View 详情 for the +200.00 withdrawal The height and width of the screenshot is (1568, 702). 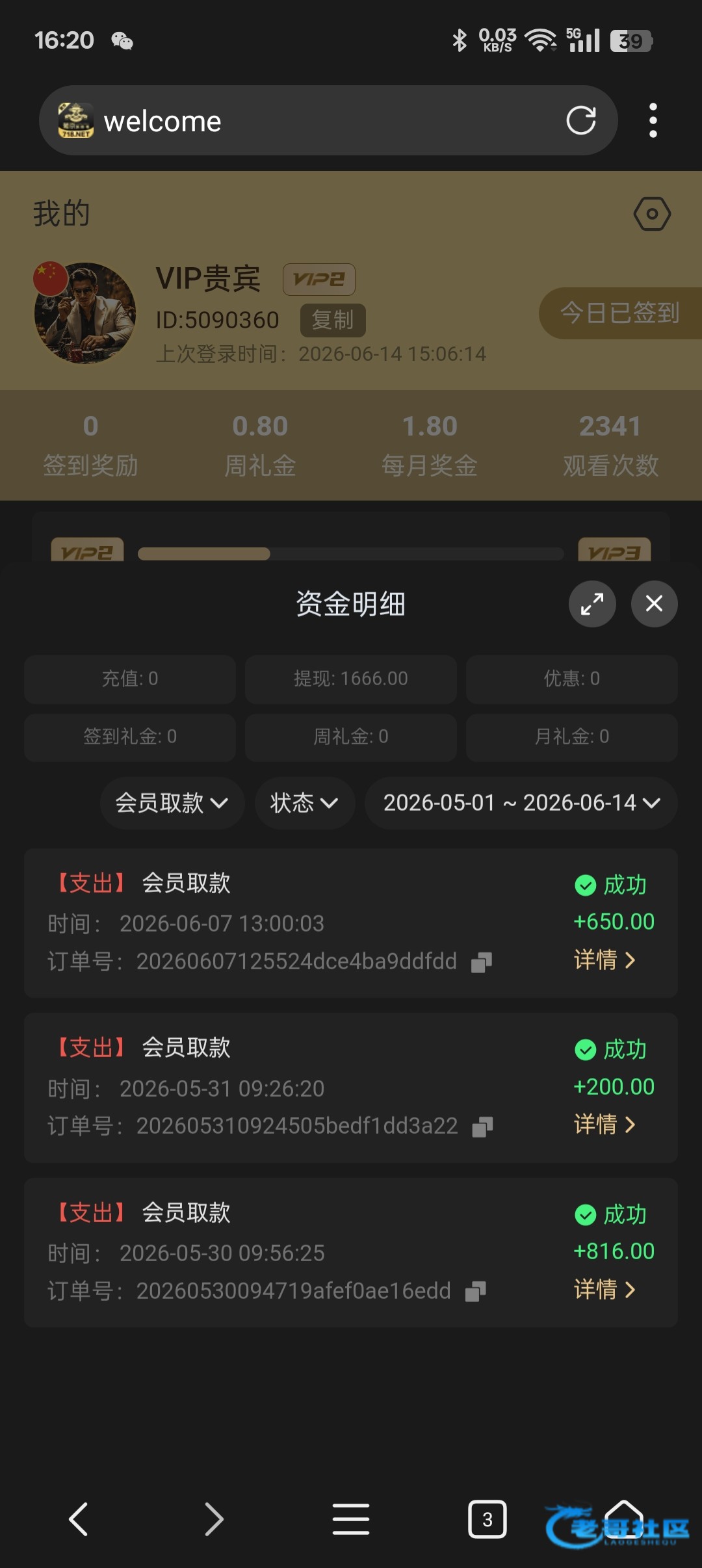click(604, 1124)
